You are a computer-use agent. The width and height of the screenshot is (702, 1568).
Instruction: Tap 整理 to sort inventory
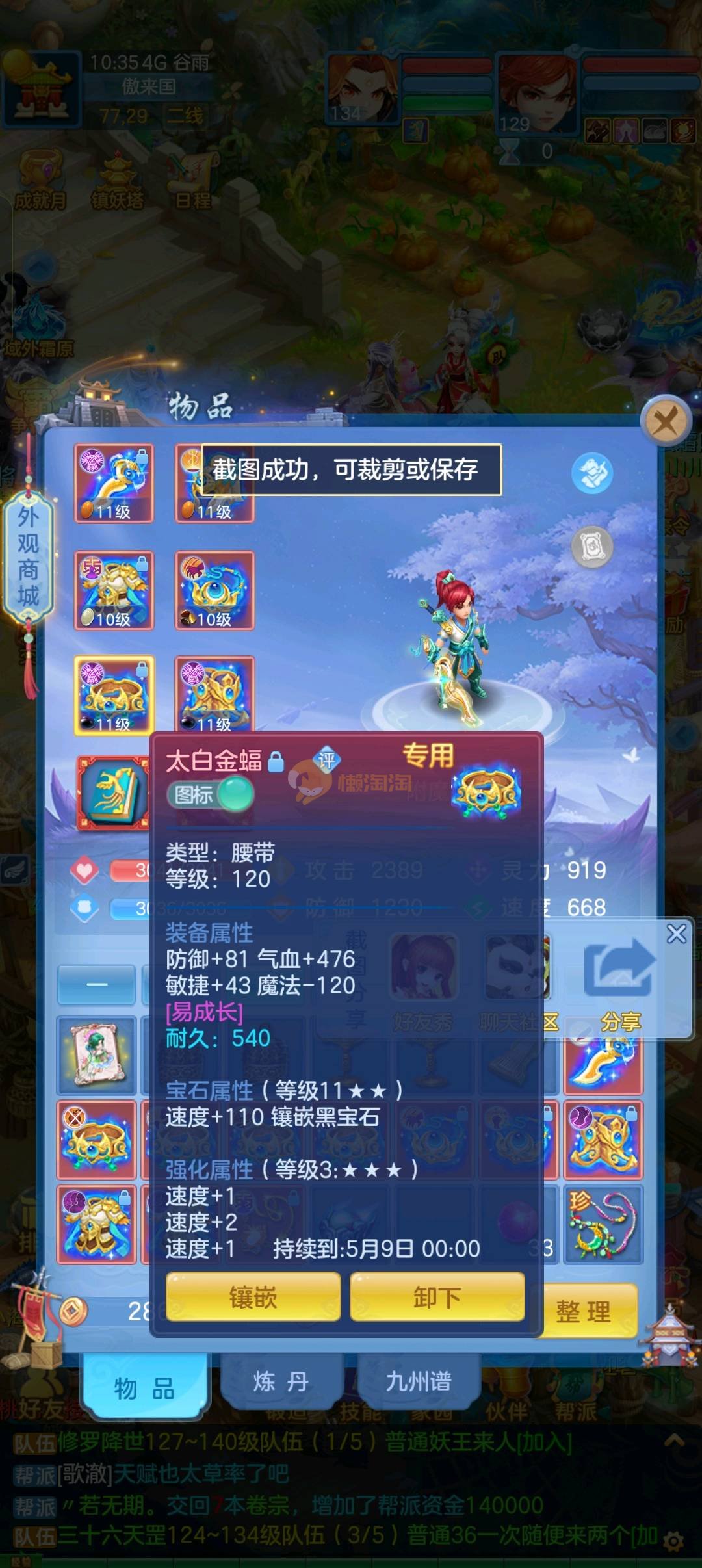tap(584, 1311)
